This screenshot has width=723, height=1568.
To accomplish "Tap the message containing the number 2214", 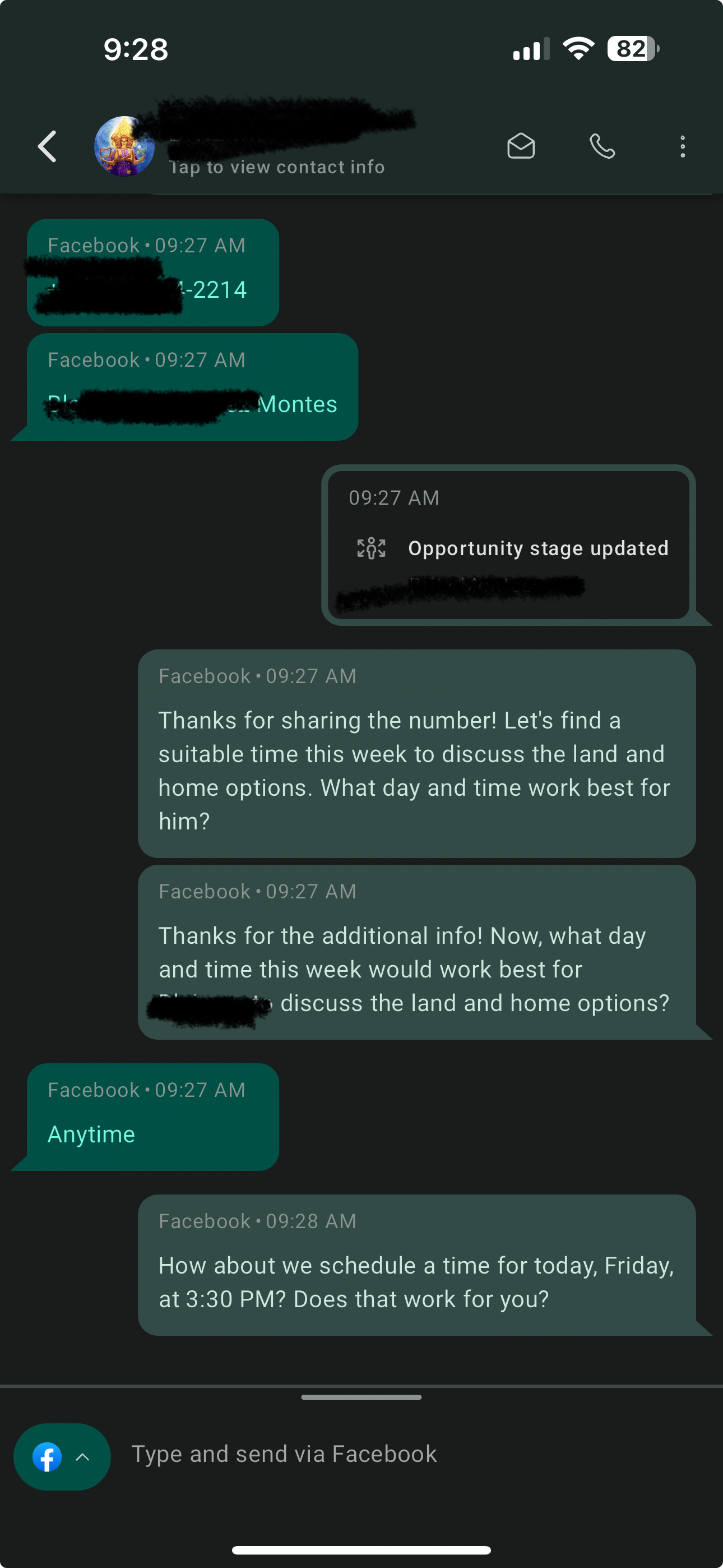I will (152, 272).
